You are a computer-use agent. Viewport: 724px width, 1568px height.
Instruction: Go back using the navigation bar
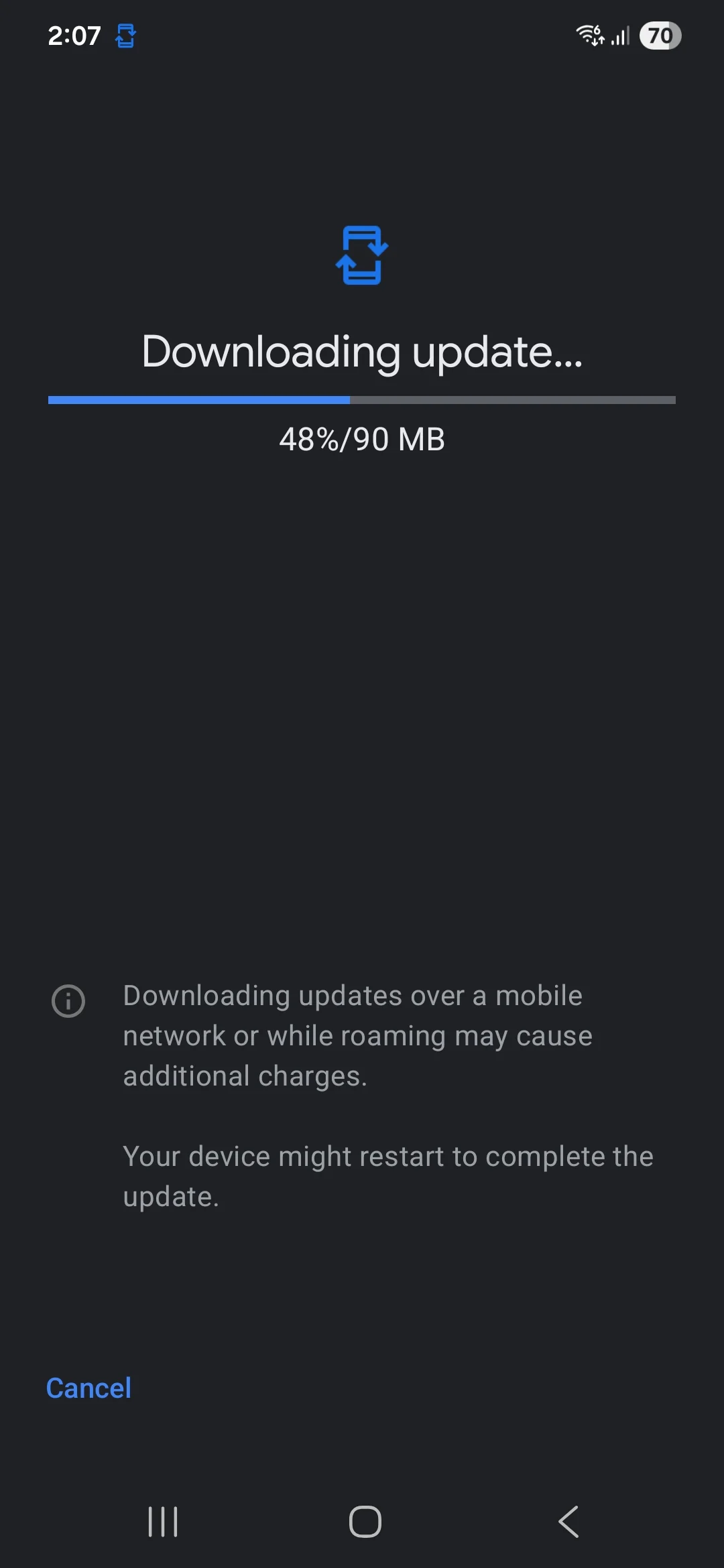pos(568,1521)
